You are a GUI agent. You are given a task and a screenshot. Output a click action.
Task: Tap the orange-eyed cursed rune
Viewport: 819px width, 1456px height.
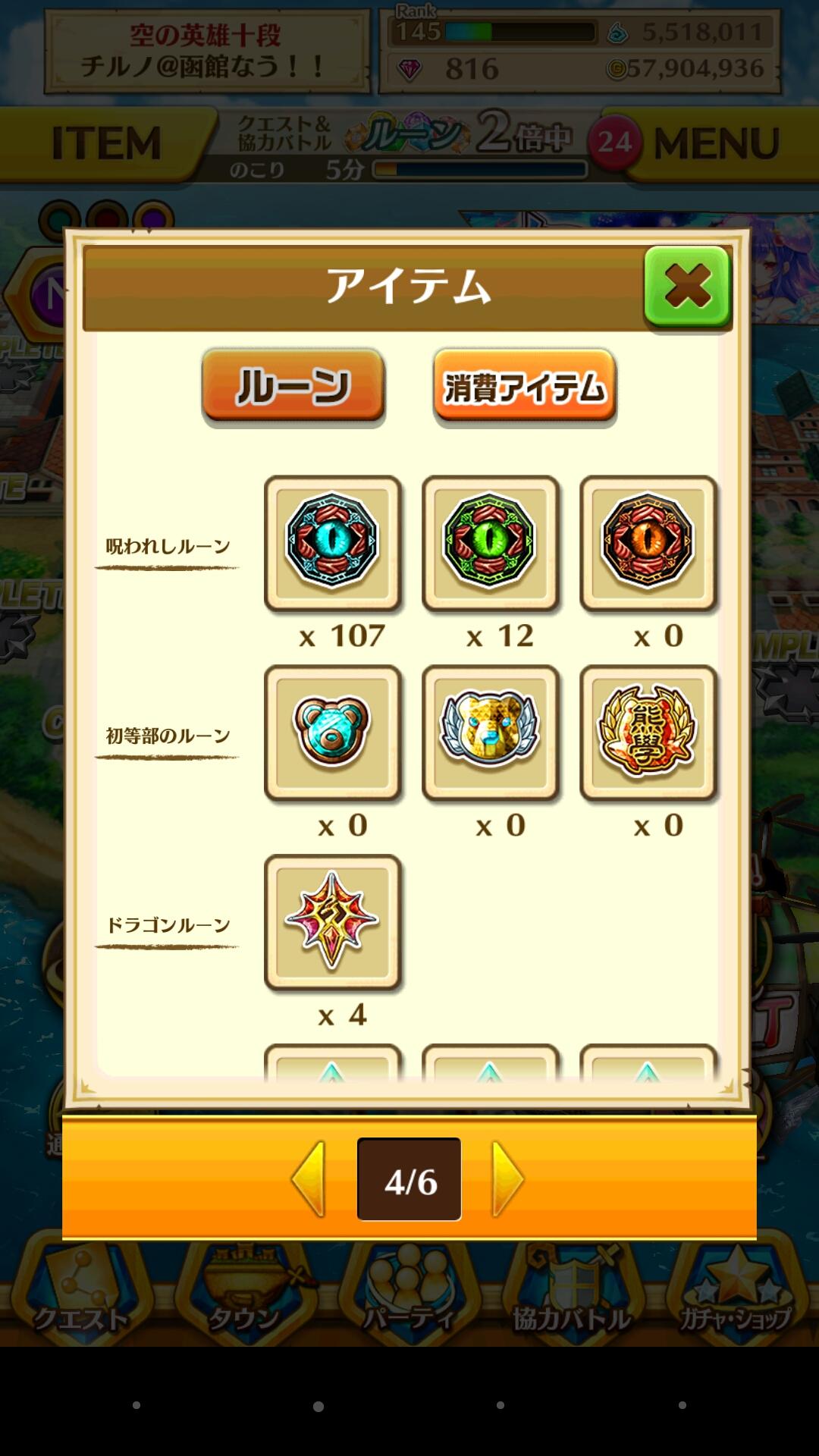[x=648, y=543]
